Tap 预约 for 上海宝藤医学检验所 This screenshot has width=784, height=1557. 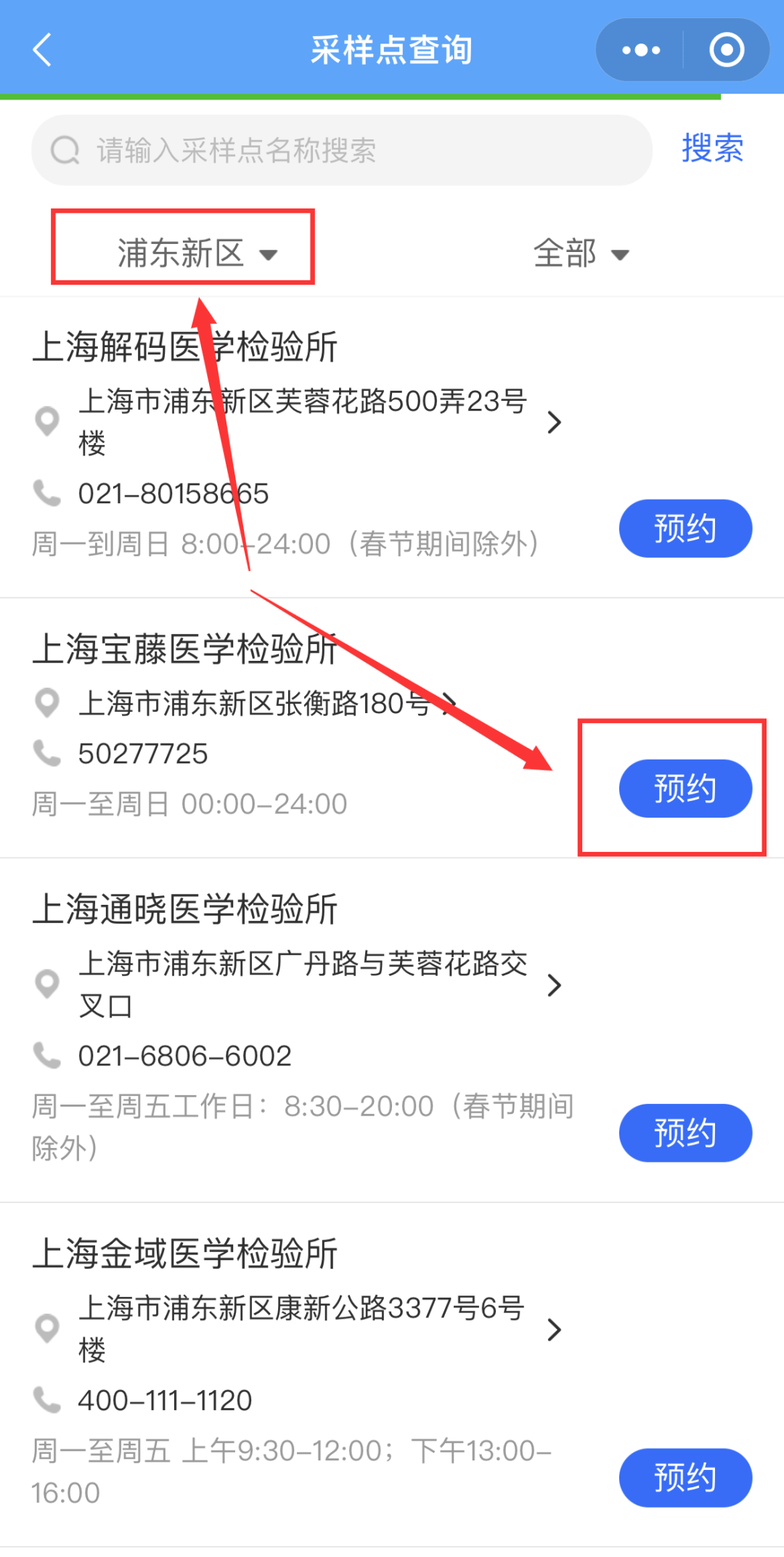tap(685, 788)
